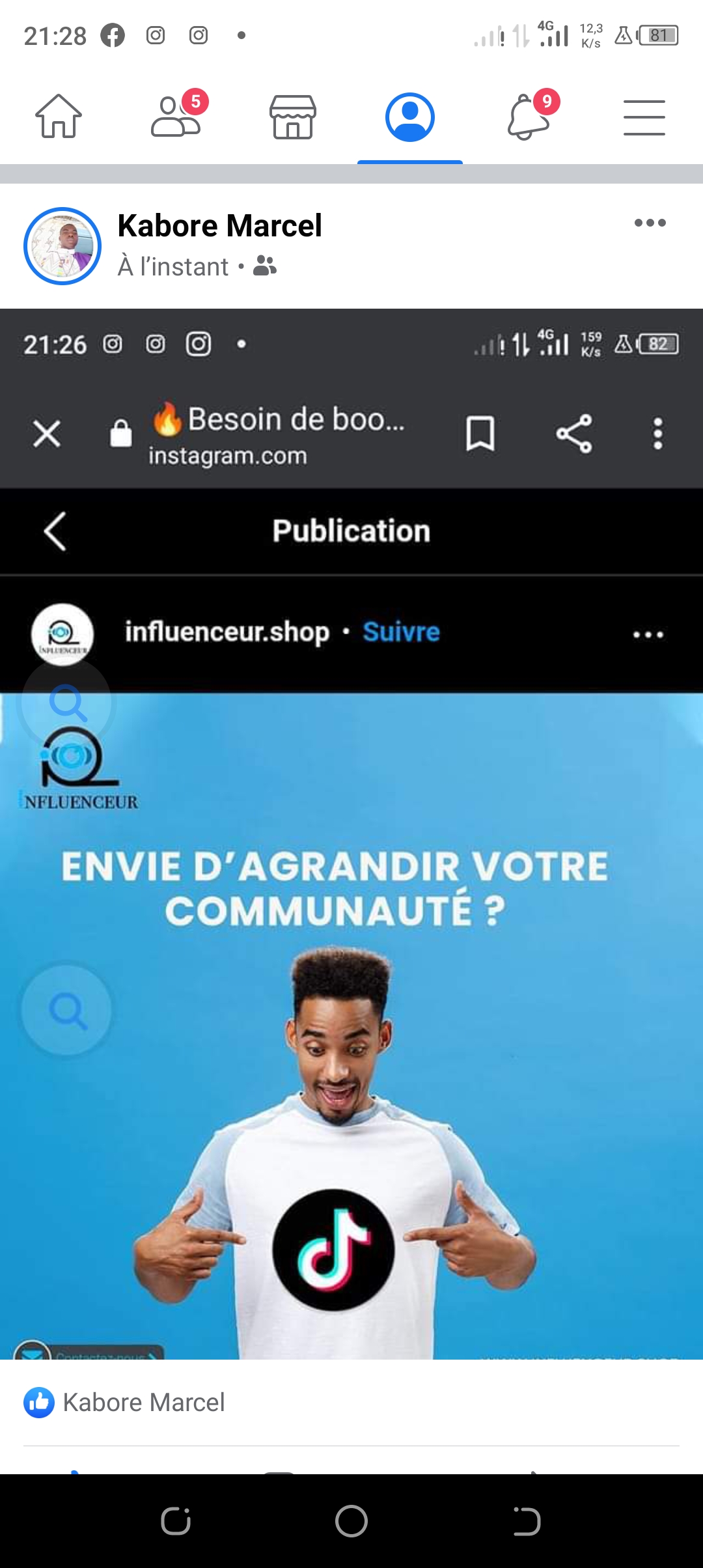
Task: Open the hamburger menu tab
Action: pyautogui.click(x=644, y=117)
